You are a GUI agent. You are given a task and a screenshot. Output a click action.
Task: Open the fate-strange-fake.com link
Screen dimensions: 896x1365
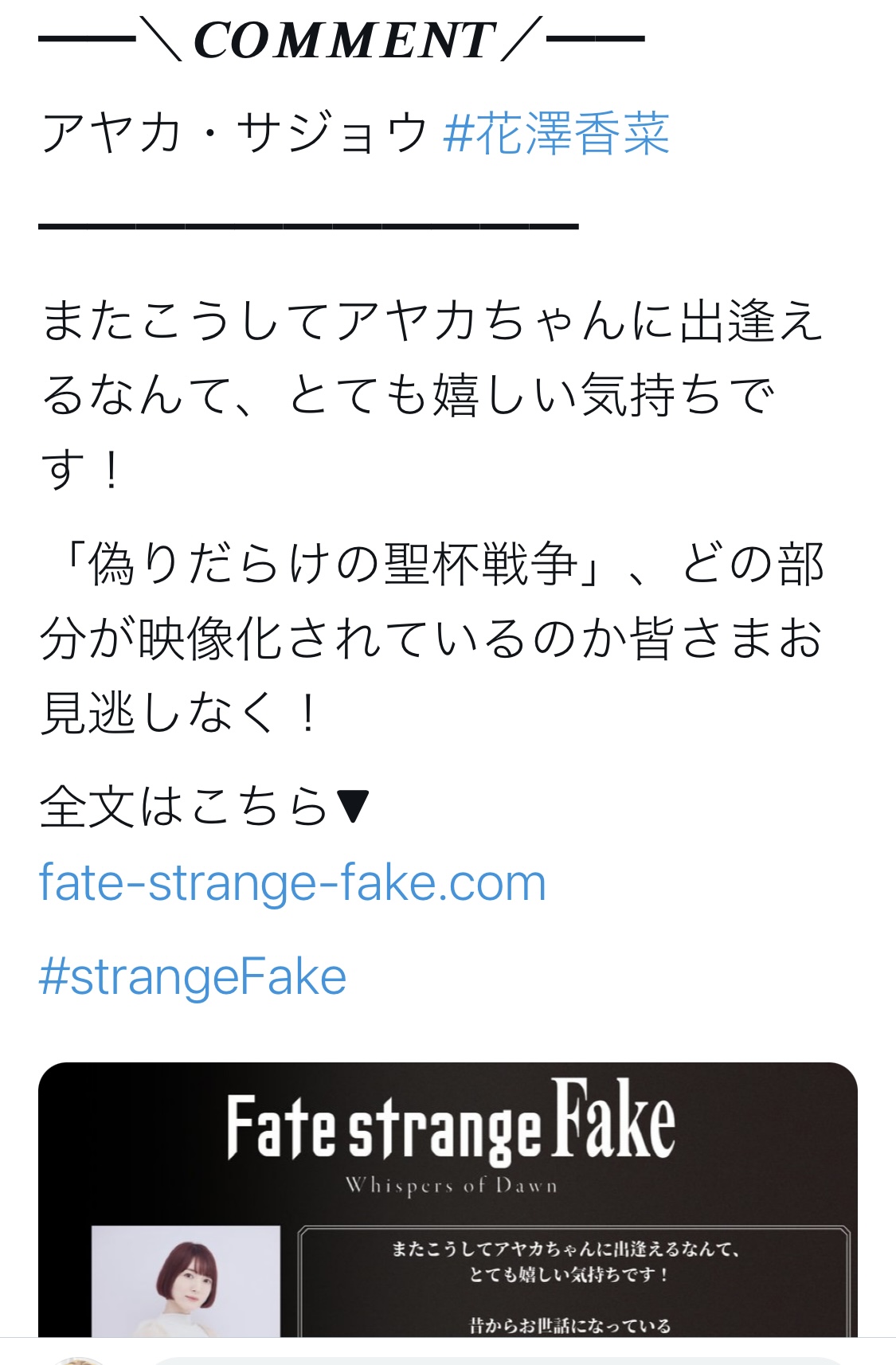pos(292,883)
